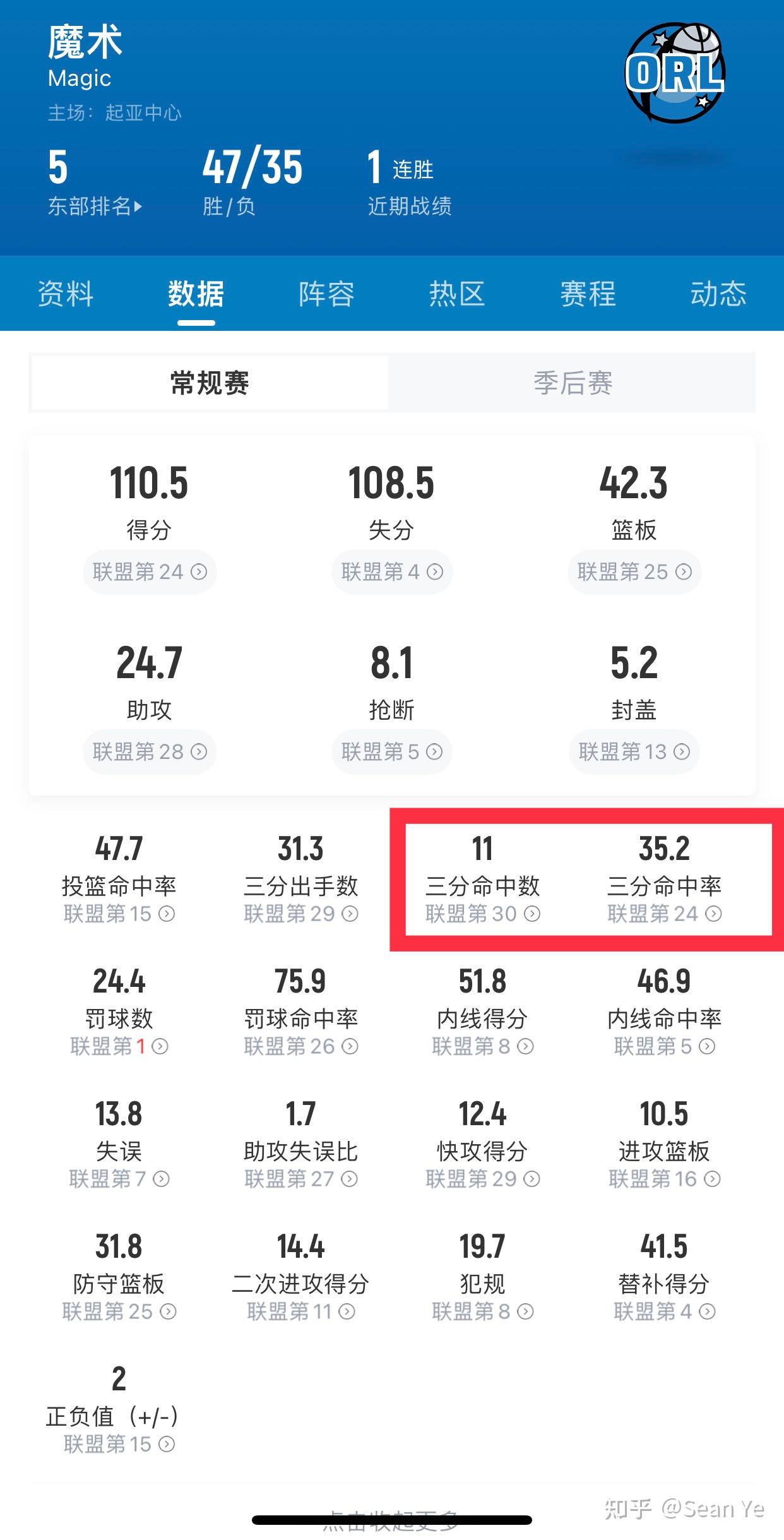
Task: View league ranking for 封盖
Action: pyautogui.click(x=634, y=752)
